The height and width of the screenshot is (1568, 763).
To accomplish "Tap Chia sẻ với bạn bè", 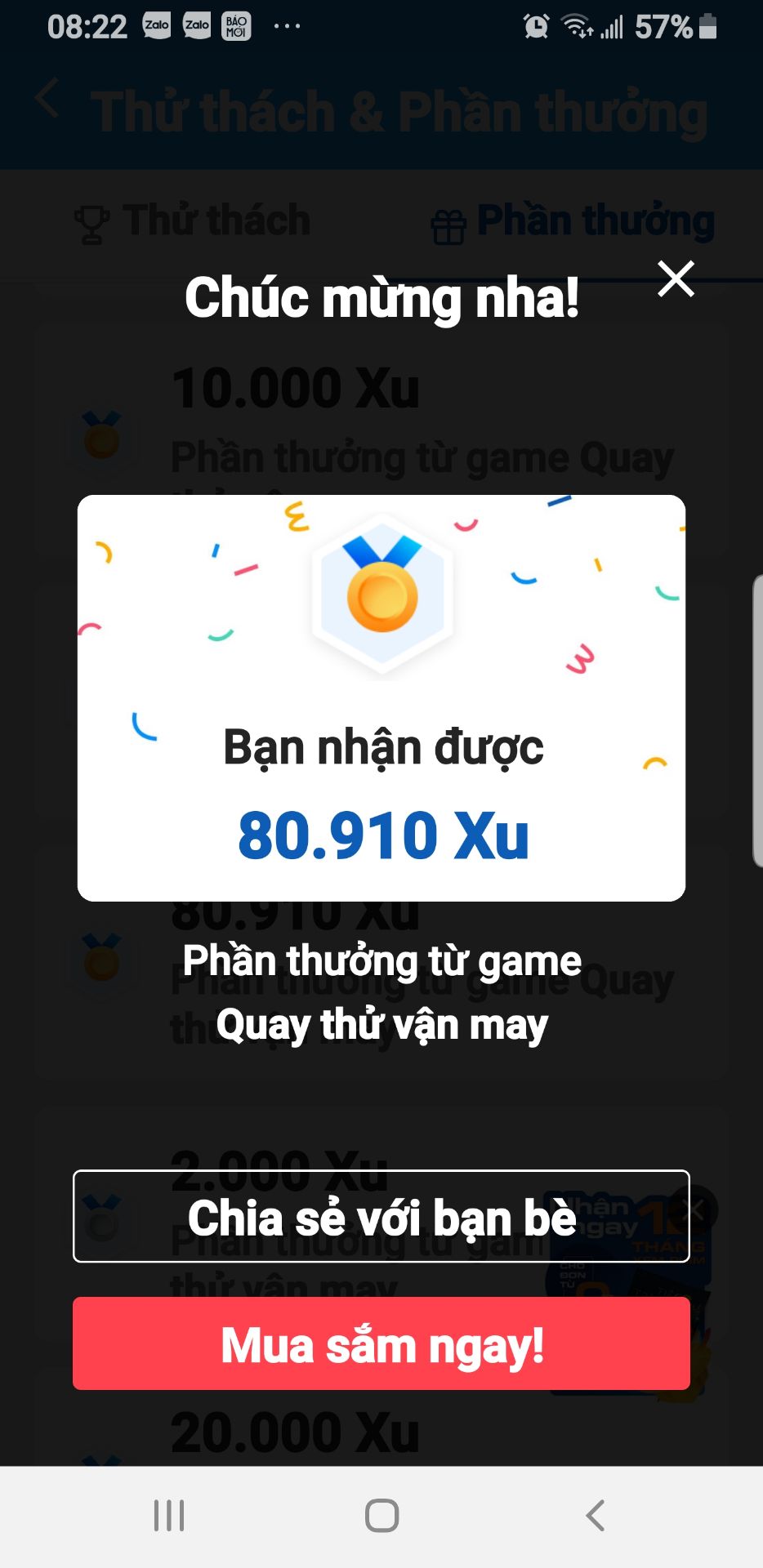I will pos(381,1217).
